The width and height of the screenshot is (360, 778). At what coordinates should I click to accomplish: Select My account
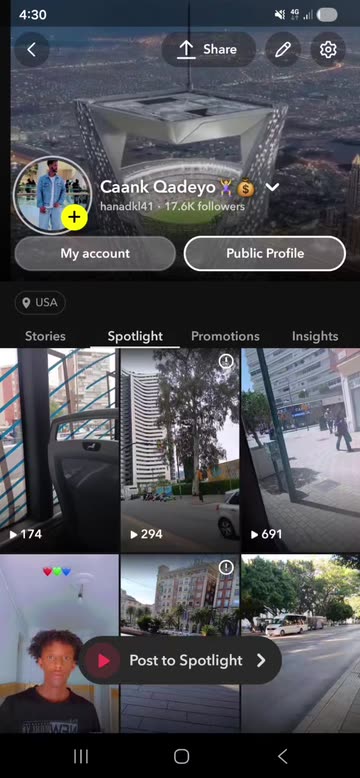[95, 254]
